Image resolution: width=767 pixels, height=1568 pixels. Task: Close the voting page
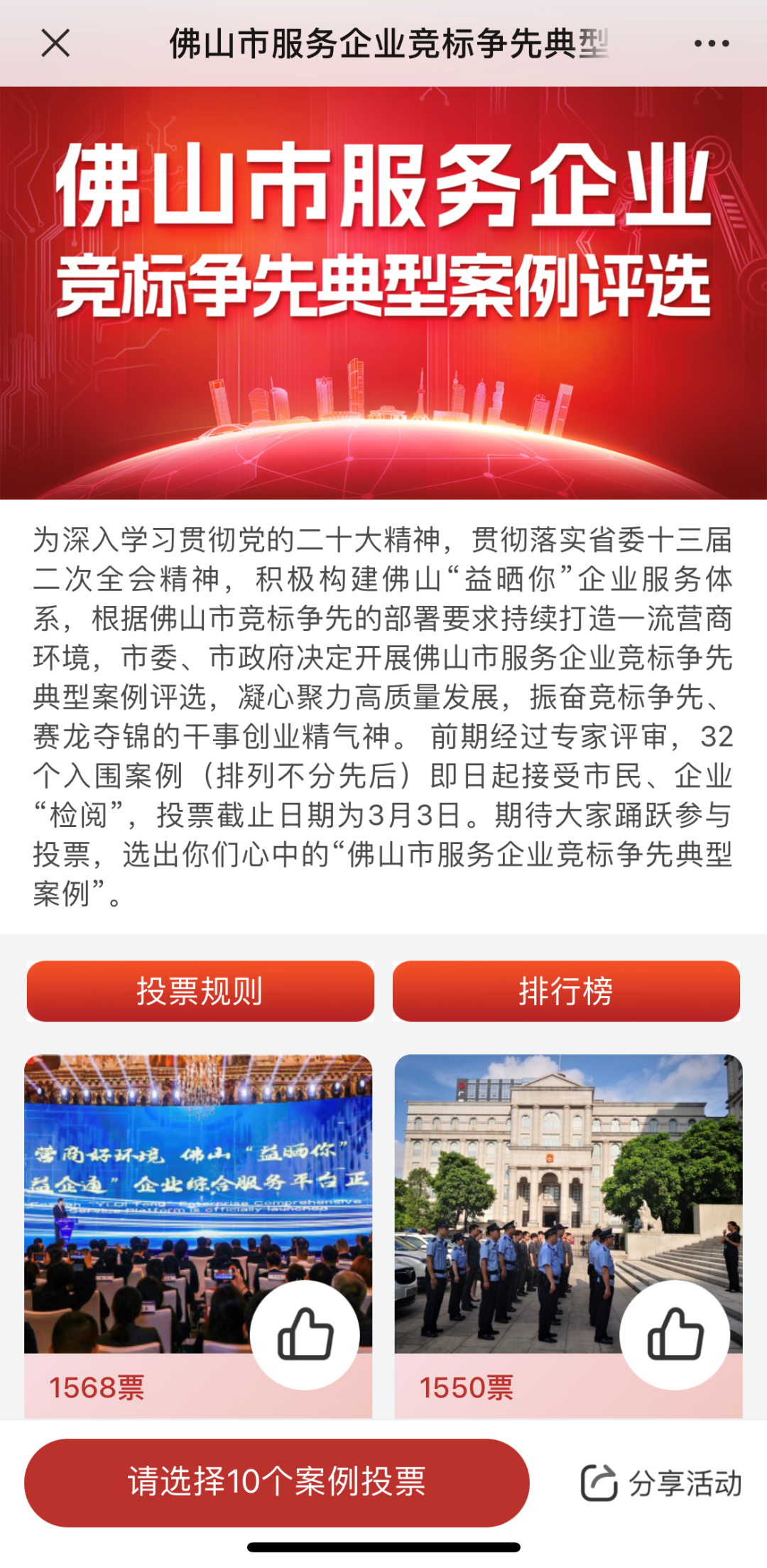[55, 43]
